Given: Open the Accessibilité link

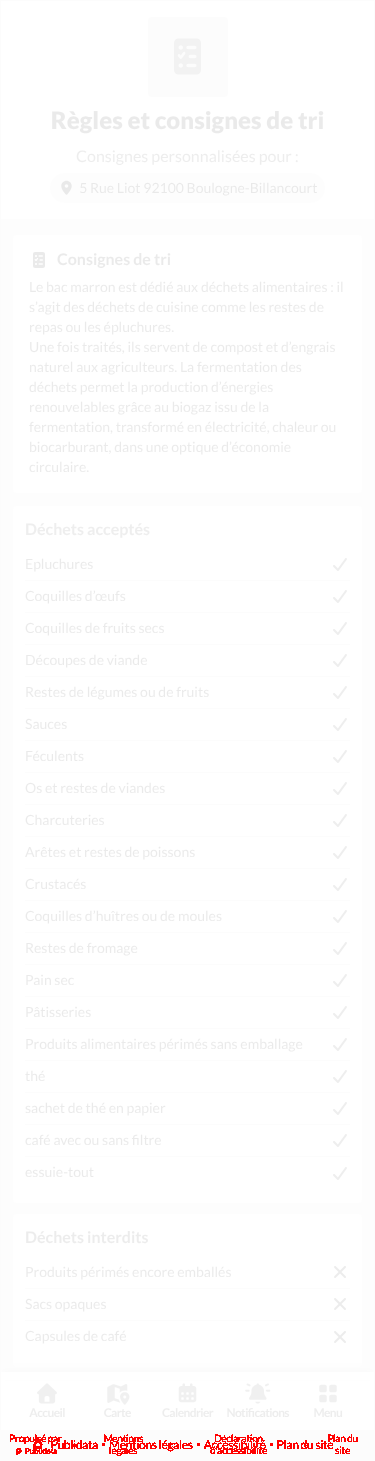Looking at the screenshot, I should [234, 1444].
